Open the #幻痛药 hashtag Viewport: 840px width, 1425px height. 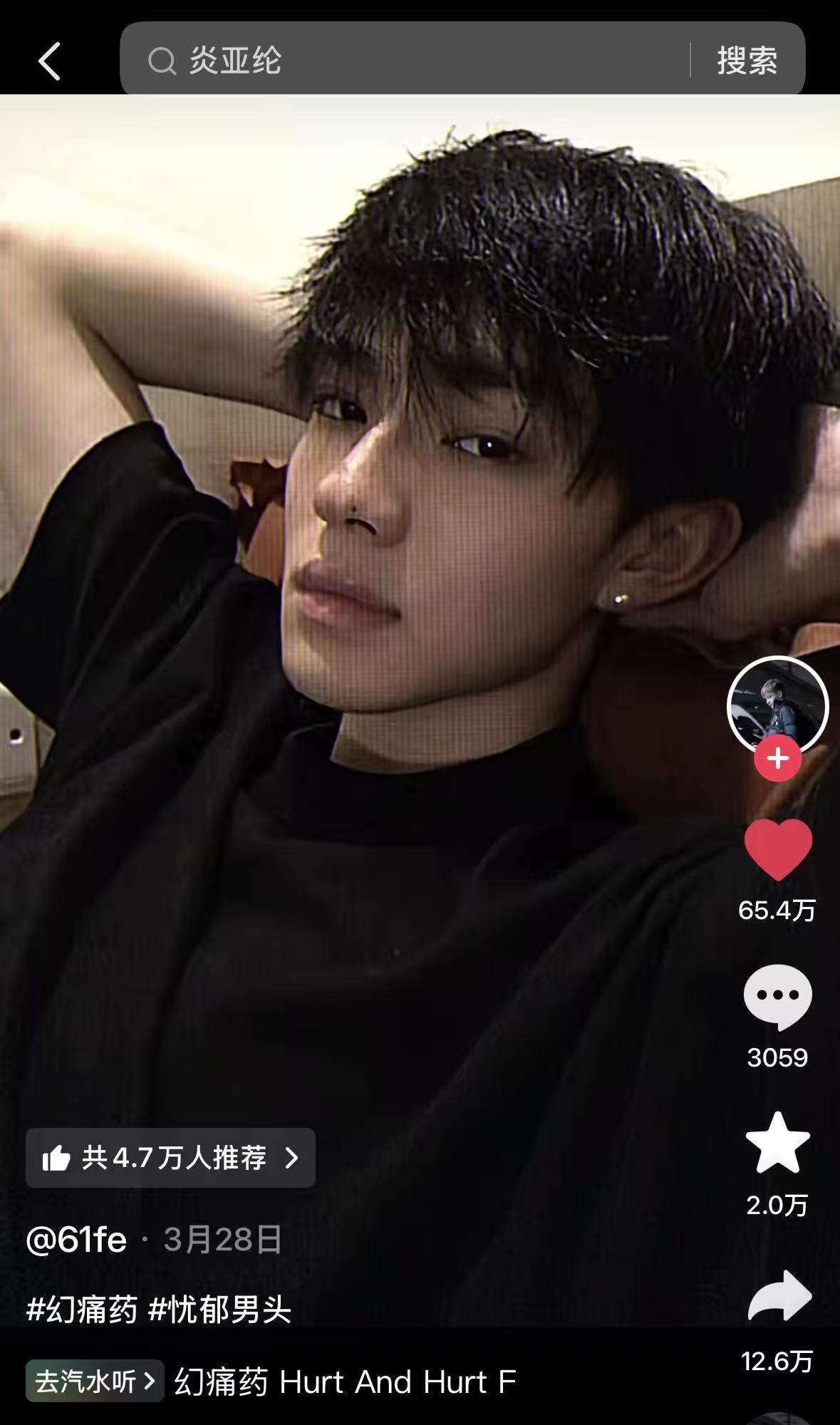[82, 1310]
